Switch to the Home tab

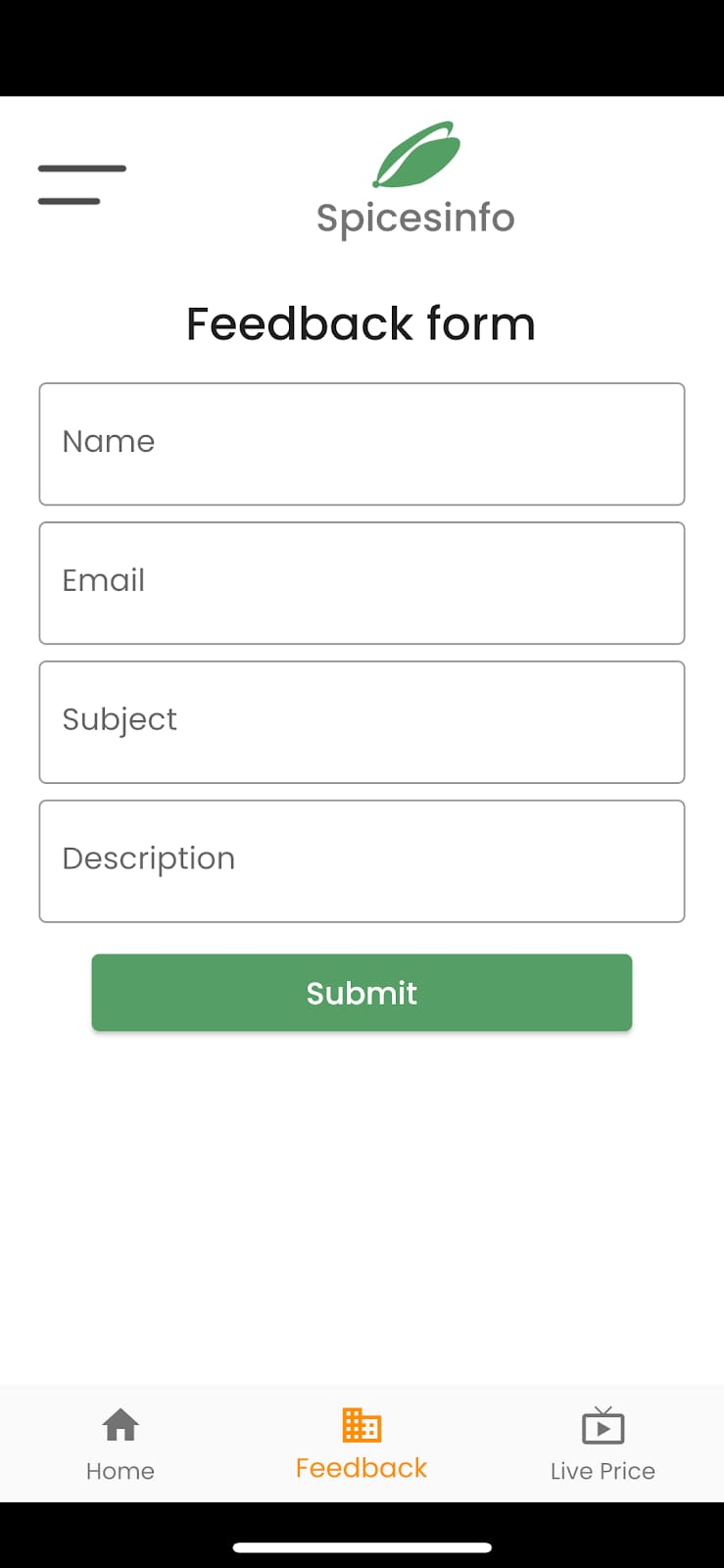pos(121,1444)
